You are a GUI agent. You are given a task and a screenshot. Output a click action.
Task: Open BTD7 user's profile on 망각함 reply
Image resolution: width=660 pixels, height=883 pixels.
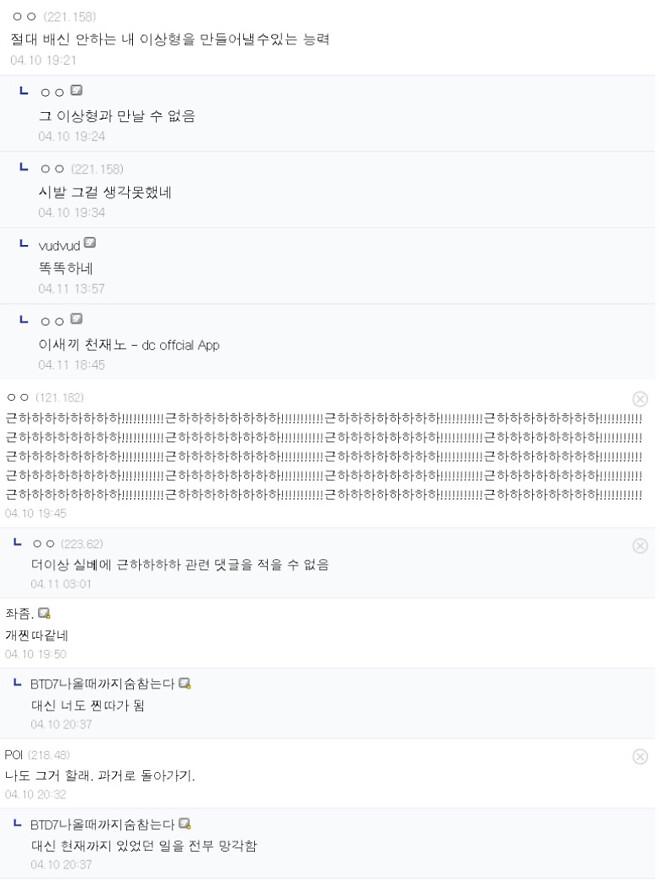tap(185, 824)
